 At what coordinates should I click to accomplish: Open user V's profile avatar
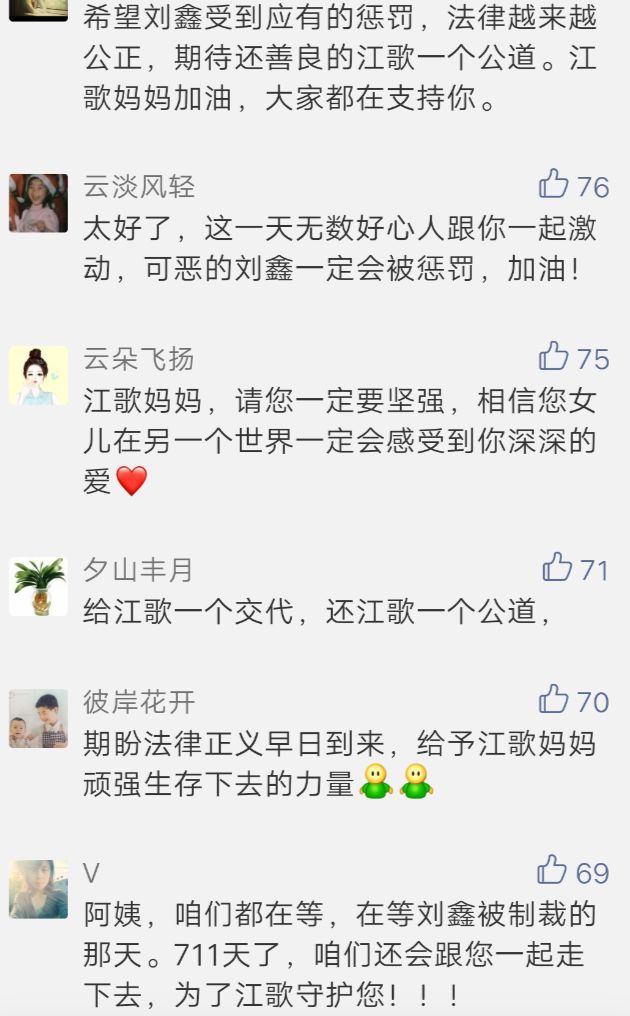pos(38,889)
